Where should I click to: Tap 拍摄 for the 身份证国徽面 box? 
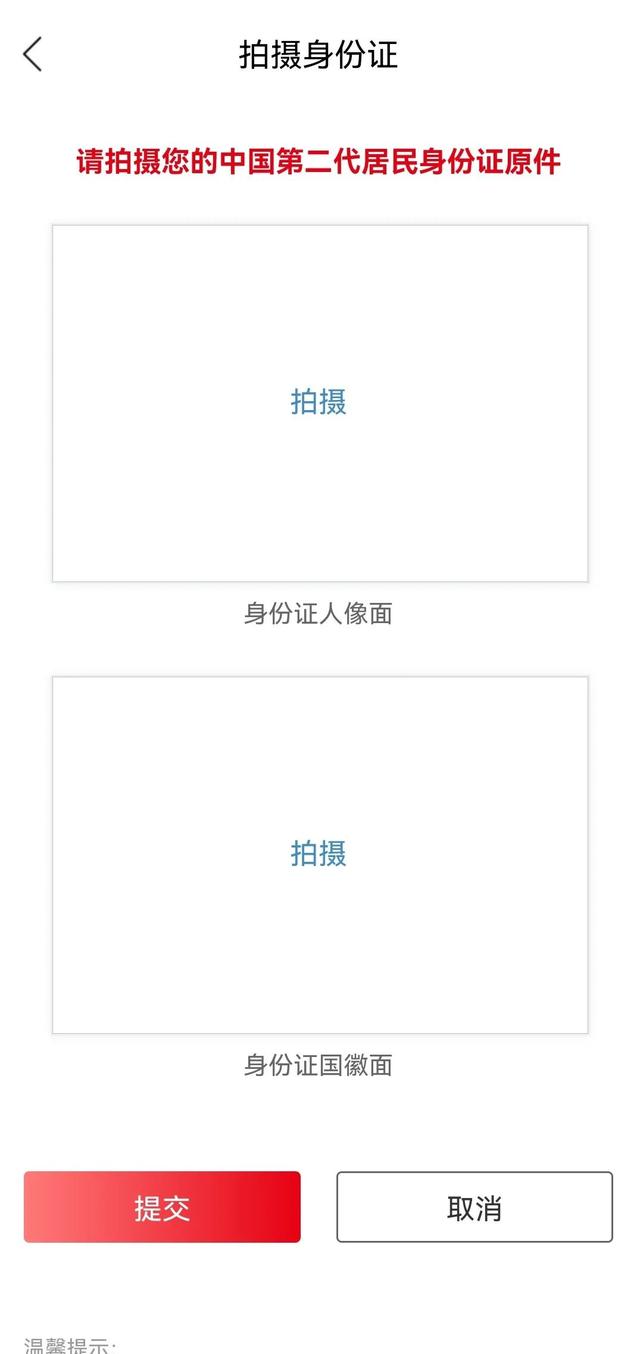coord(319,853)
